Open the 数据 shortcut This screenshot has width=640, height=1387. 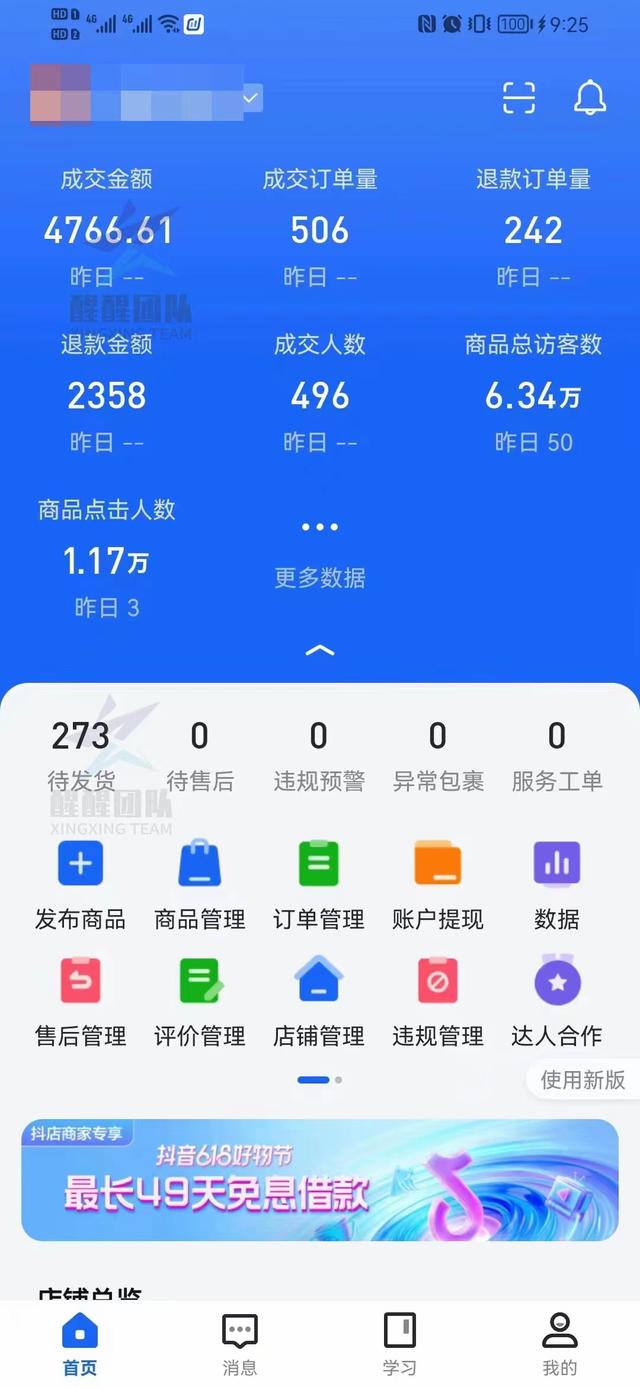(x=557, y=885)
